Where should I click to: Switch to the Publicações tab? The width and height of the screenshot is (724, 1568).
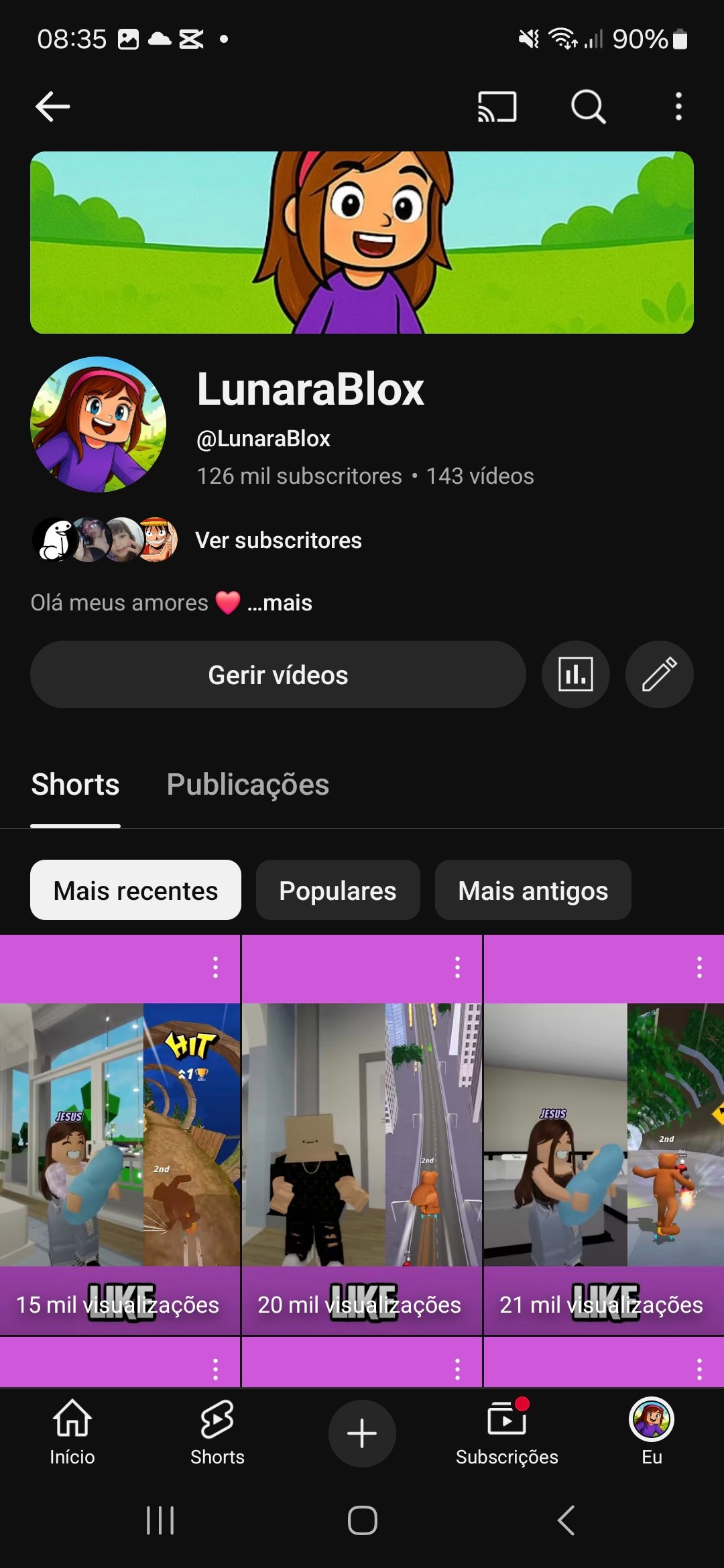pos(247,785)
